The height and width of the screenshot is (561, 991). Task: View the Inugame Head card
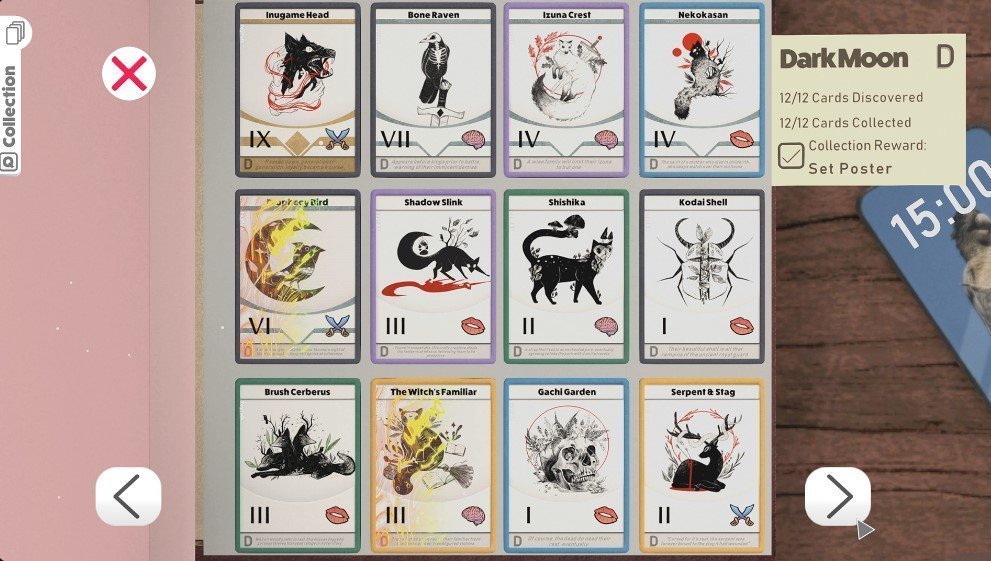click(x=297, y=90)
